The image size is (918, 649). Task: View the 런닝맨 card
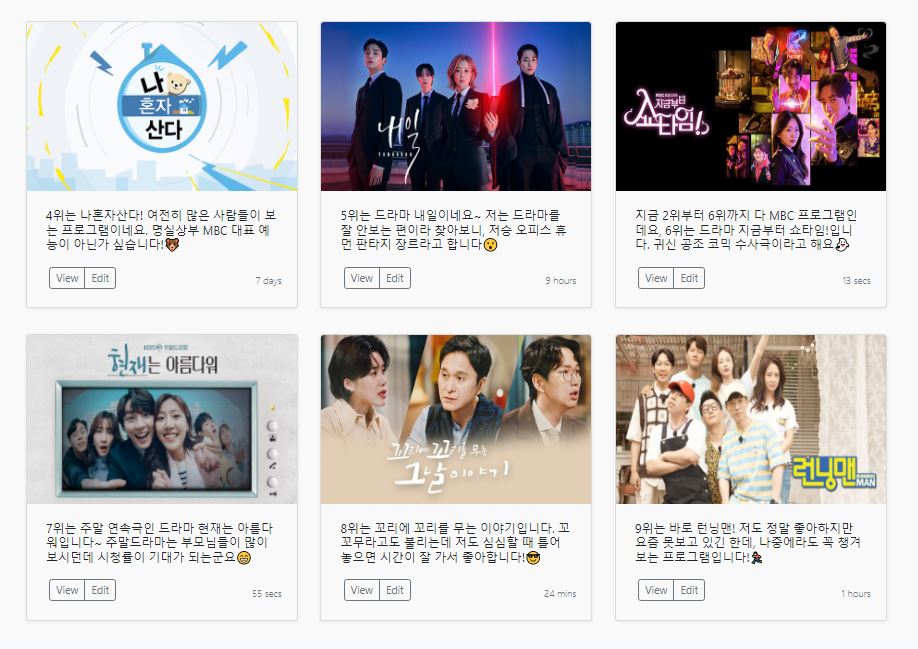click(x=656, y=590)
